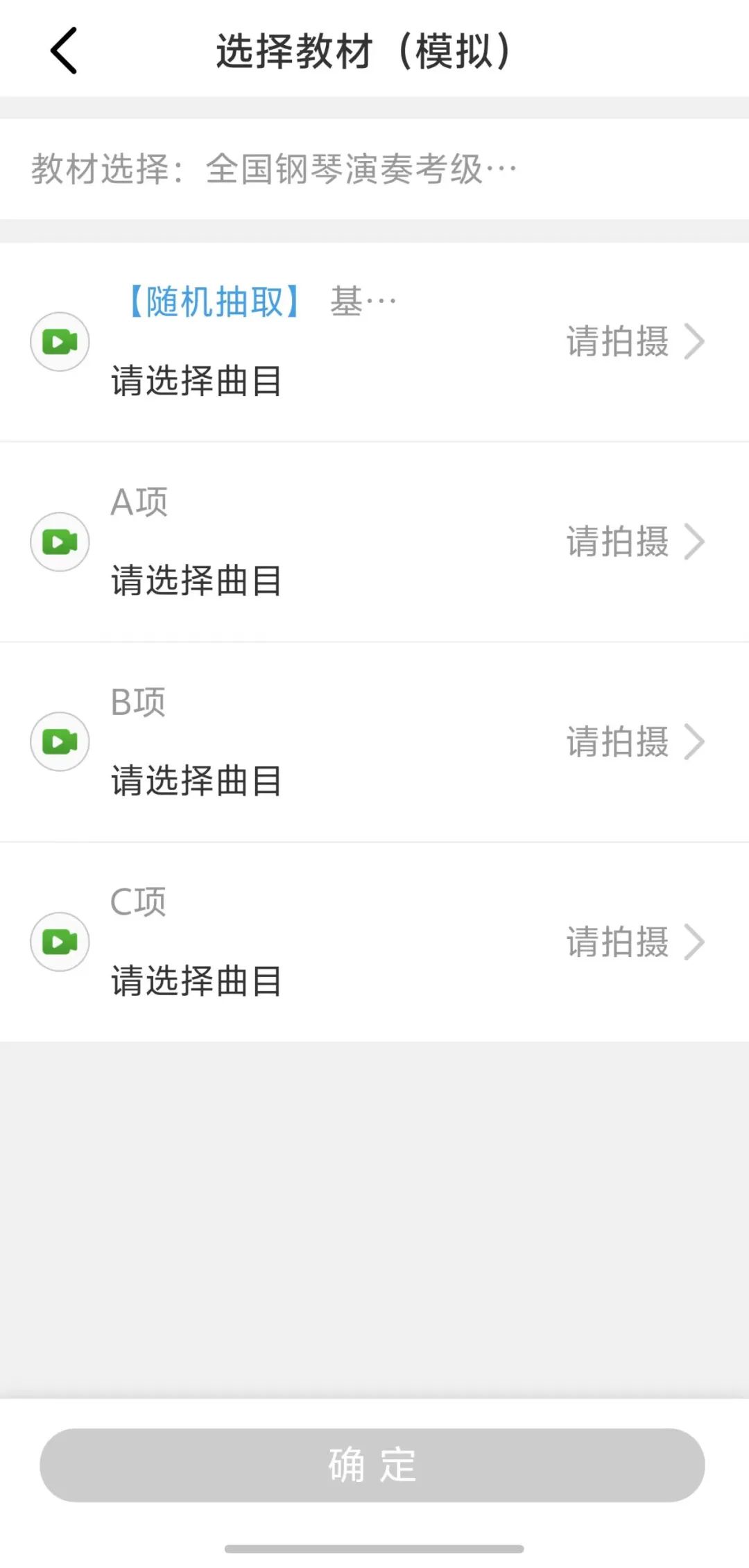Tap 请拍摄 in the B项 row
This screenshot has width=749, height=1568.
pos(634,741)
